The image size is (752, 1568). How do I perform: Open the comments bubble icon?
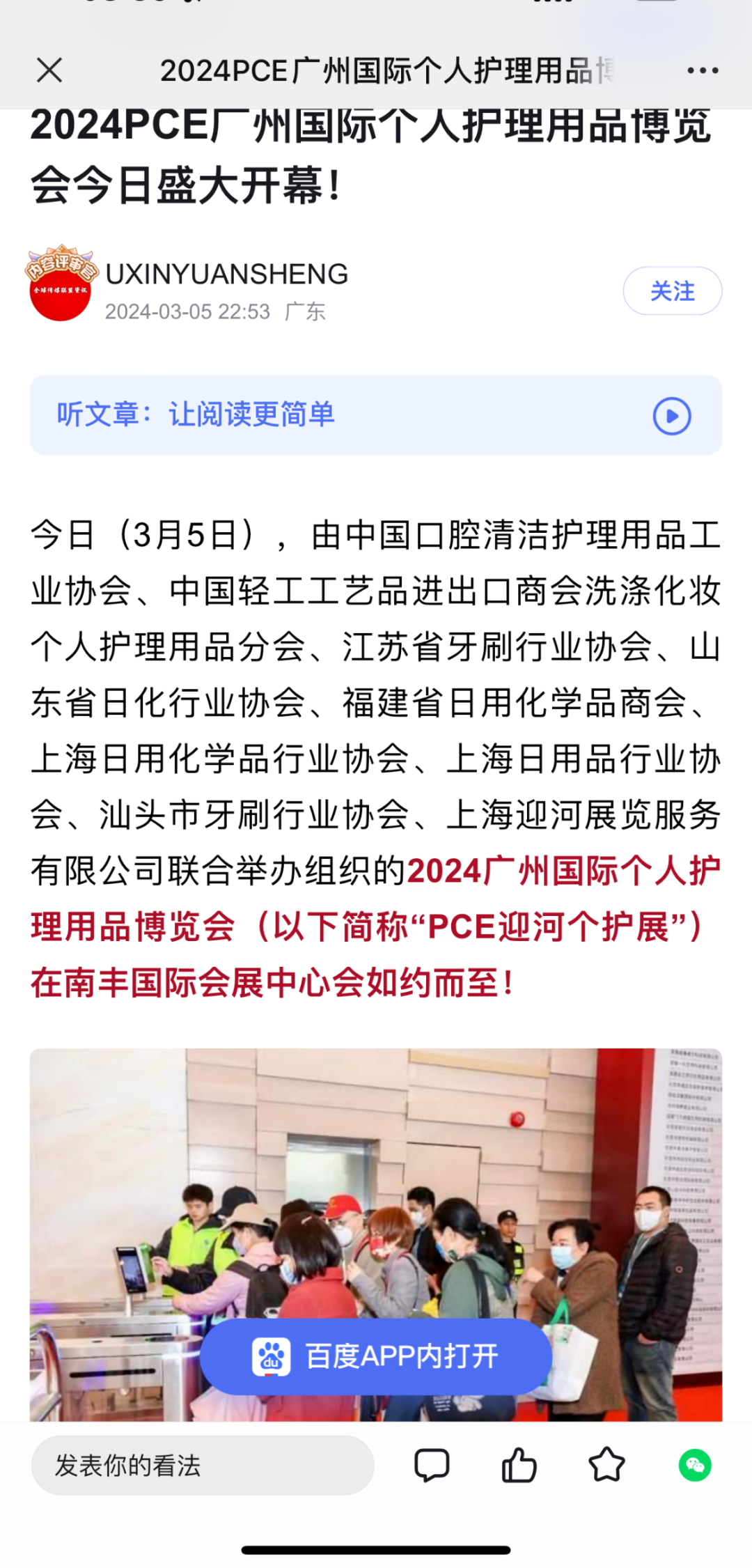[432, 1465]
